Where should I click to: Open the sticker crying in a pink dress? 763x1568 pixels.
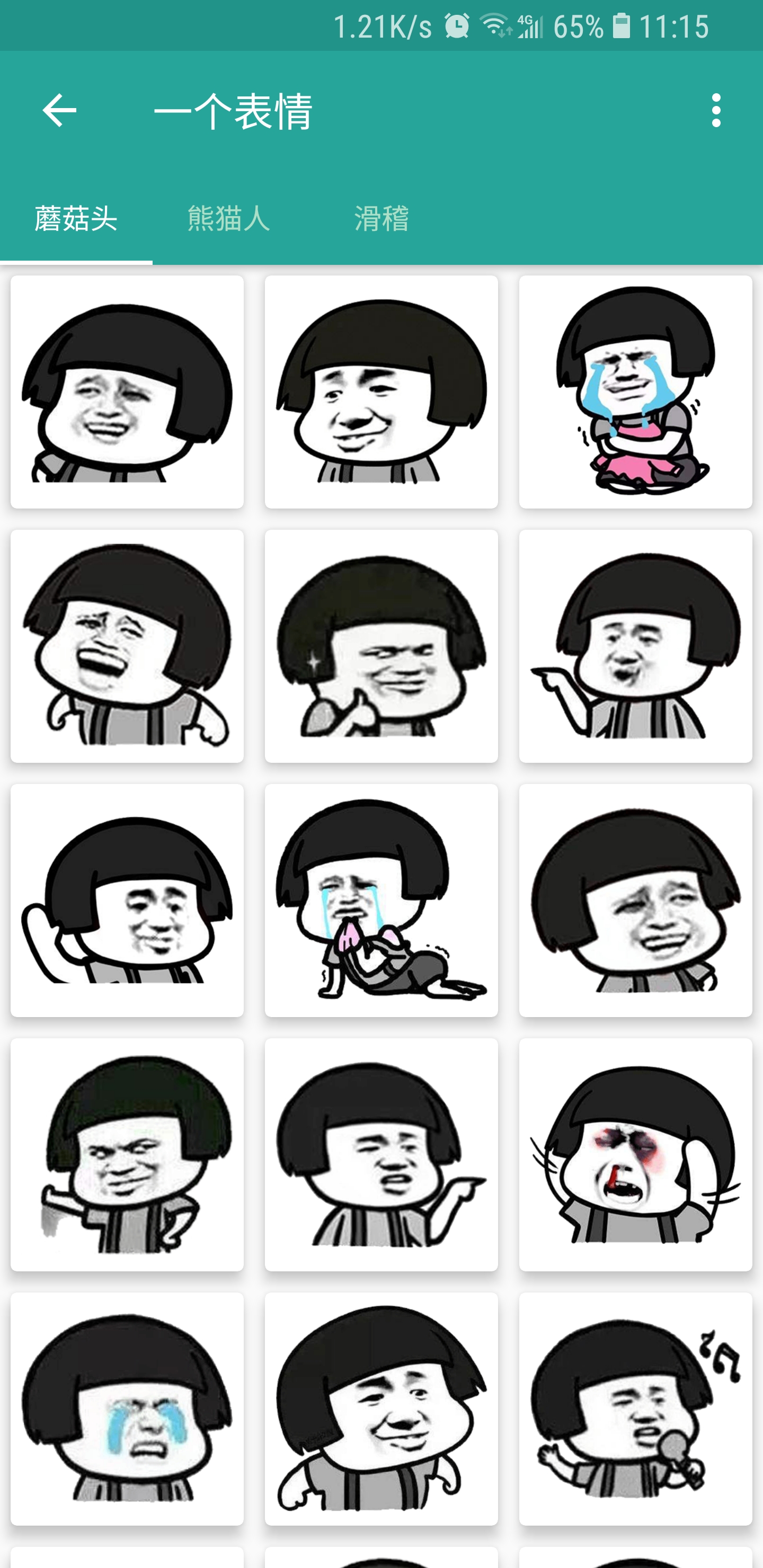[635, 392]
